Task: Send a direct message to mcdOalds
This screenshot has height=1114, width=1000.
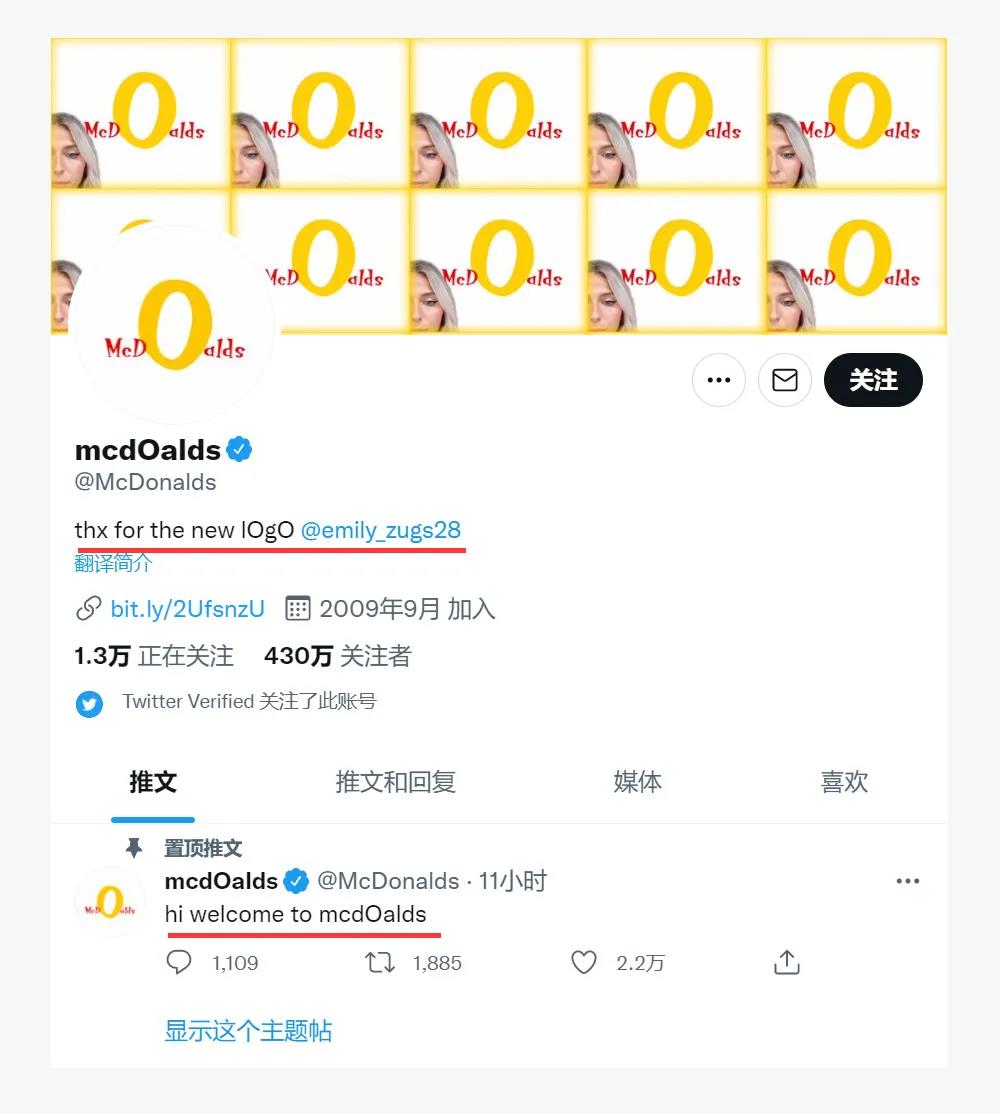Action: pos(785,380)
